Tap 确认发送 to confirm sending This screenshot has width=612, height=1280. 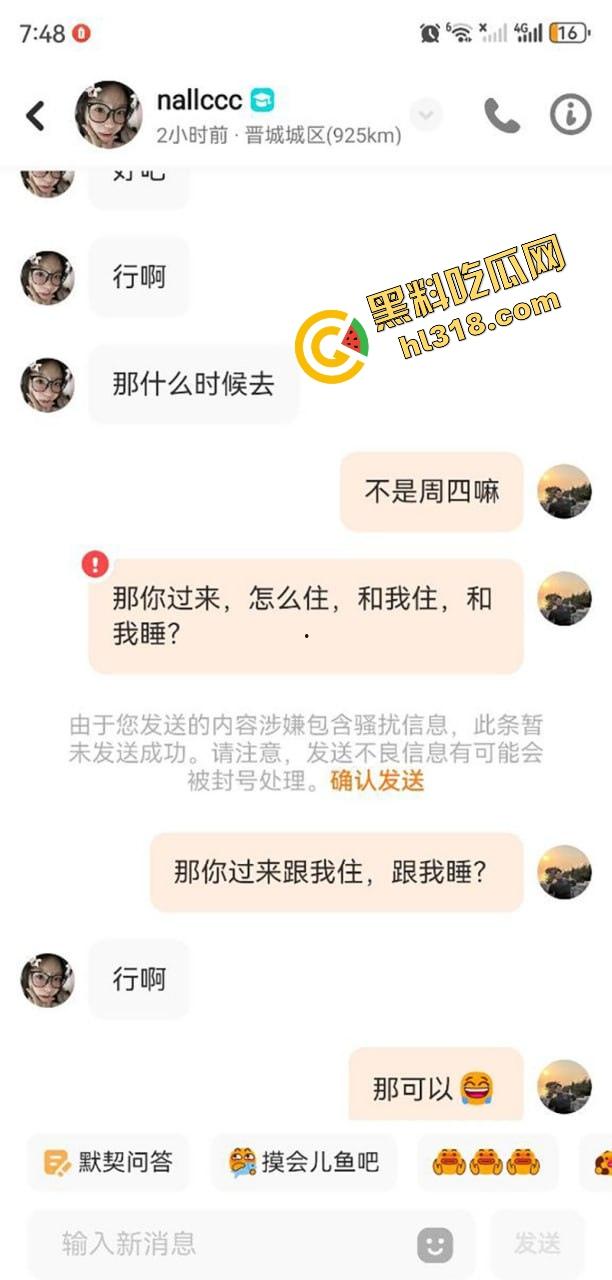pos(377,781)
